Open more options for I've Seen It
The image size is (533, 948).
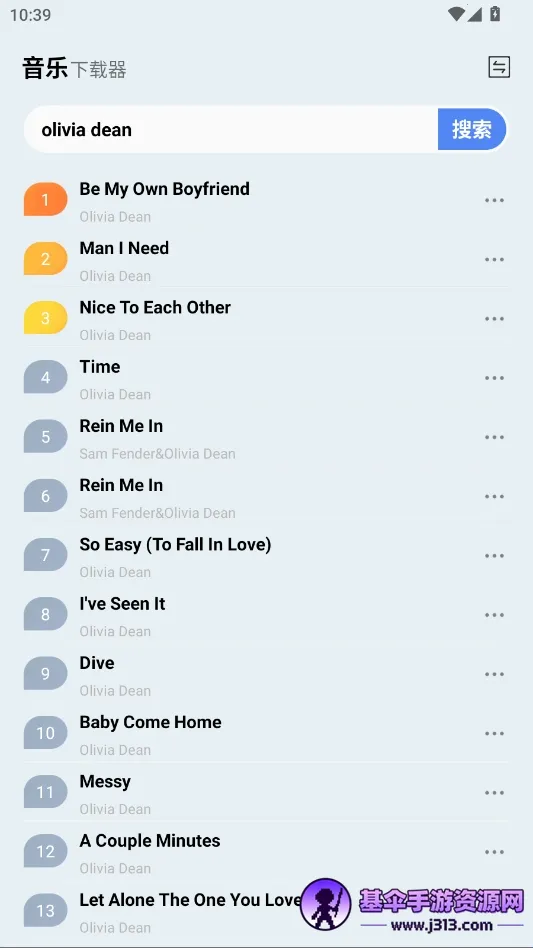click(494, 615)
